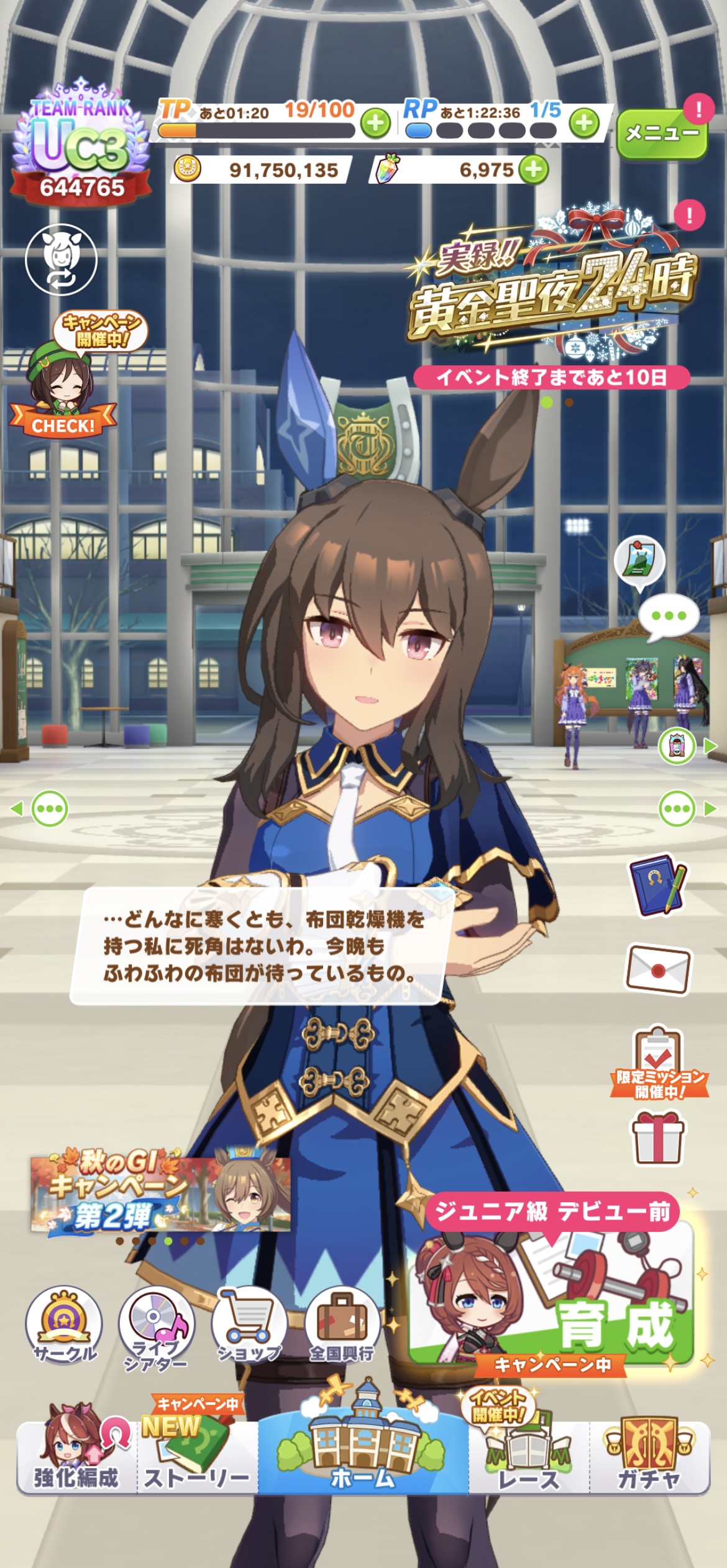Open ライブシアター
This screenshot has width=727, height=1568.
(x=156, y=1328)
